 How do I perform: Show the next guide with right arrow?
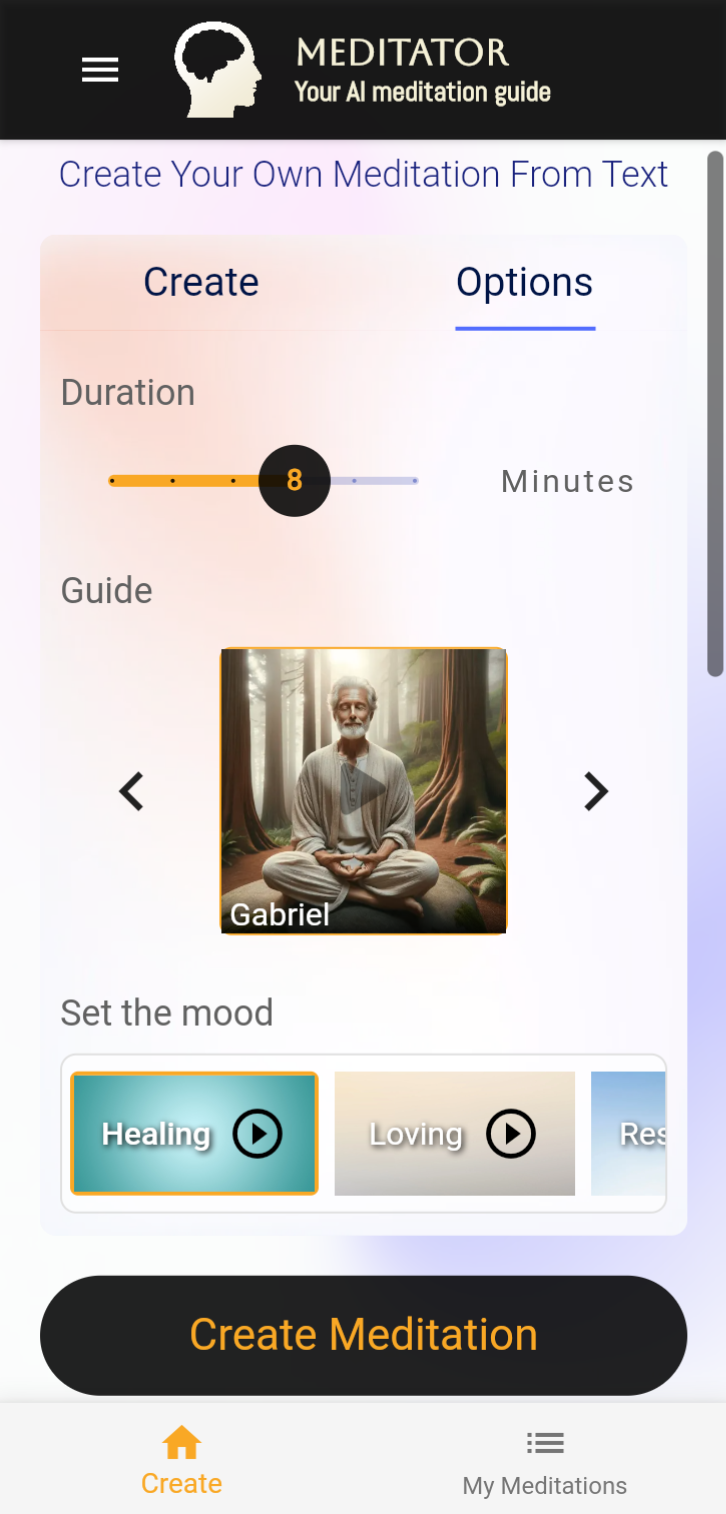[x=596, y=791]
